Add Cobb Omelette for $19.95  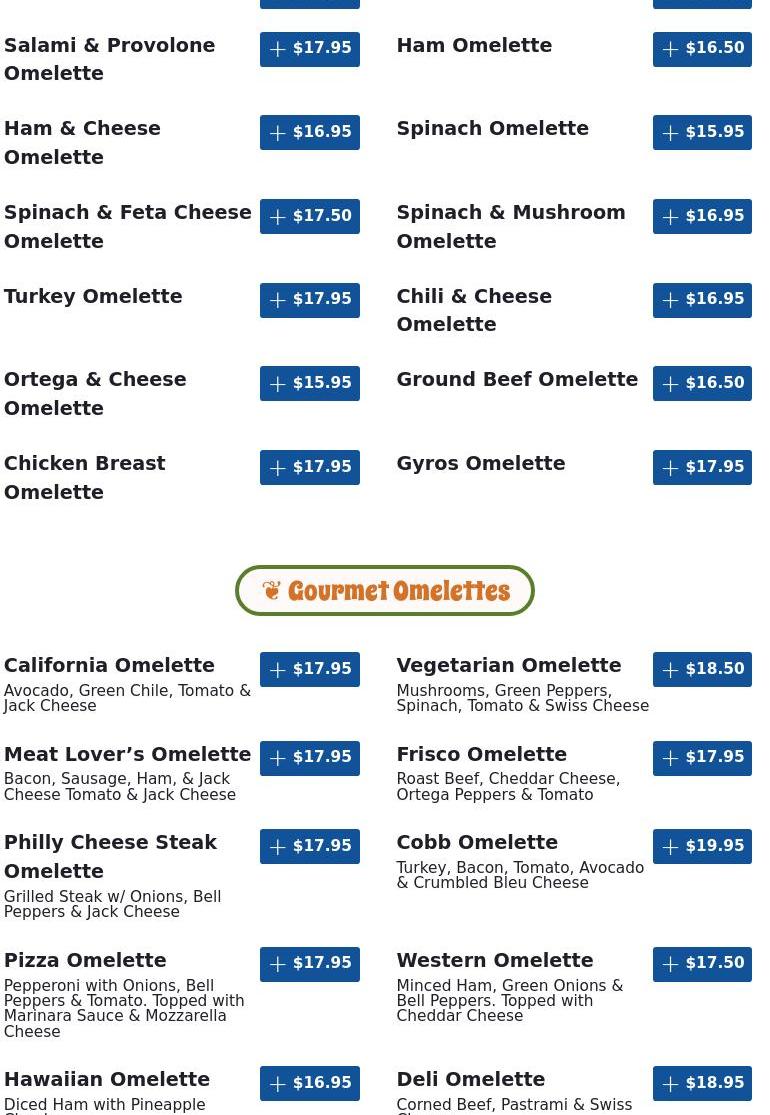pyautogui.click(x=702, y=846)
